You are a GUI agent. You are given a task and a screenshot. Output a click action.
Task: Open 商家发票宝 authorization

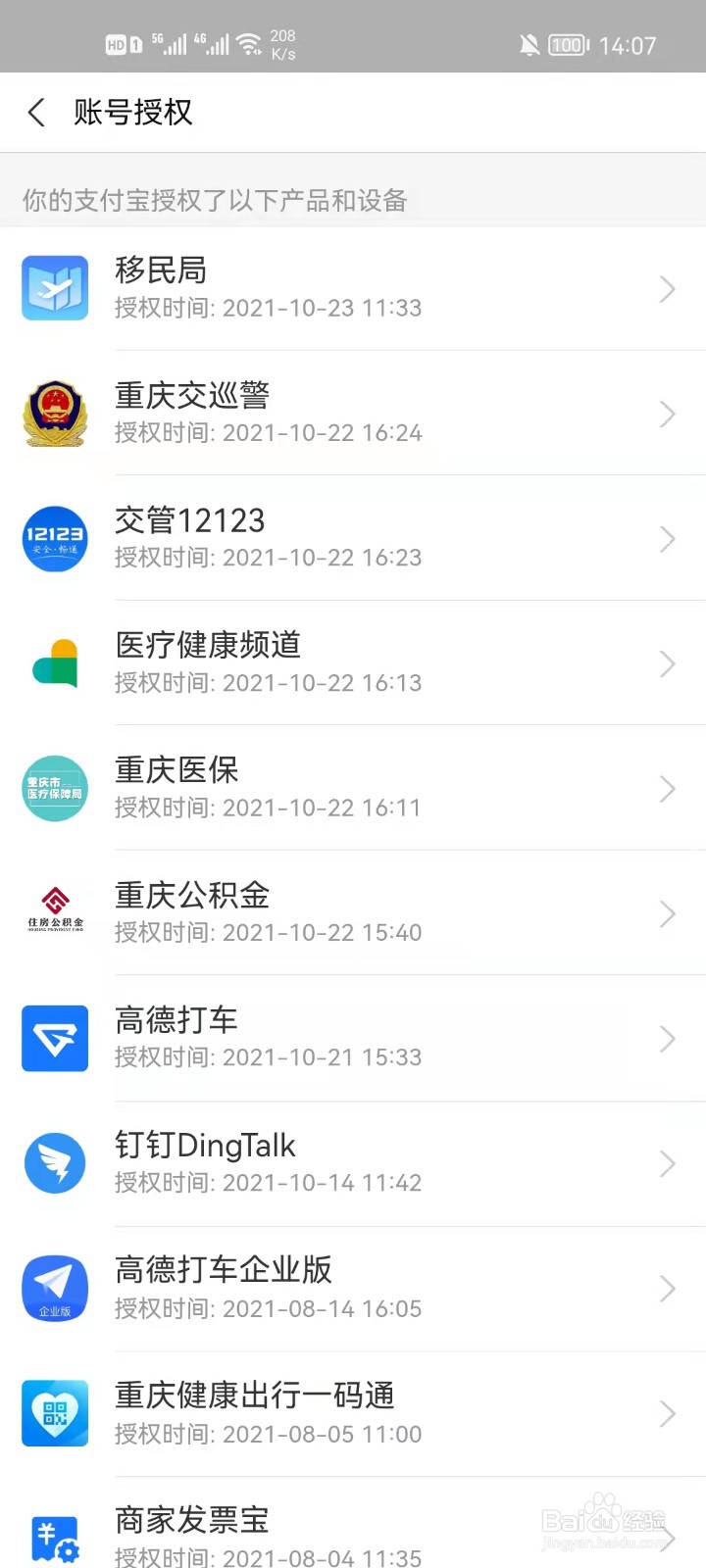pyautogui.click(x=353, y=1535)
